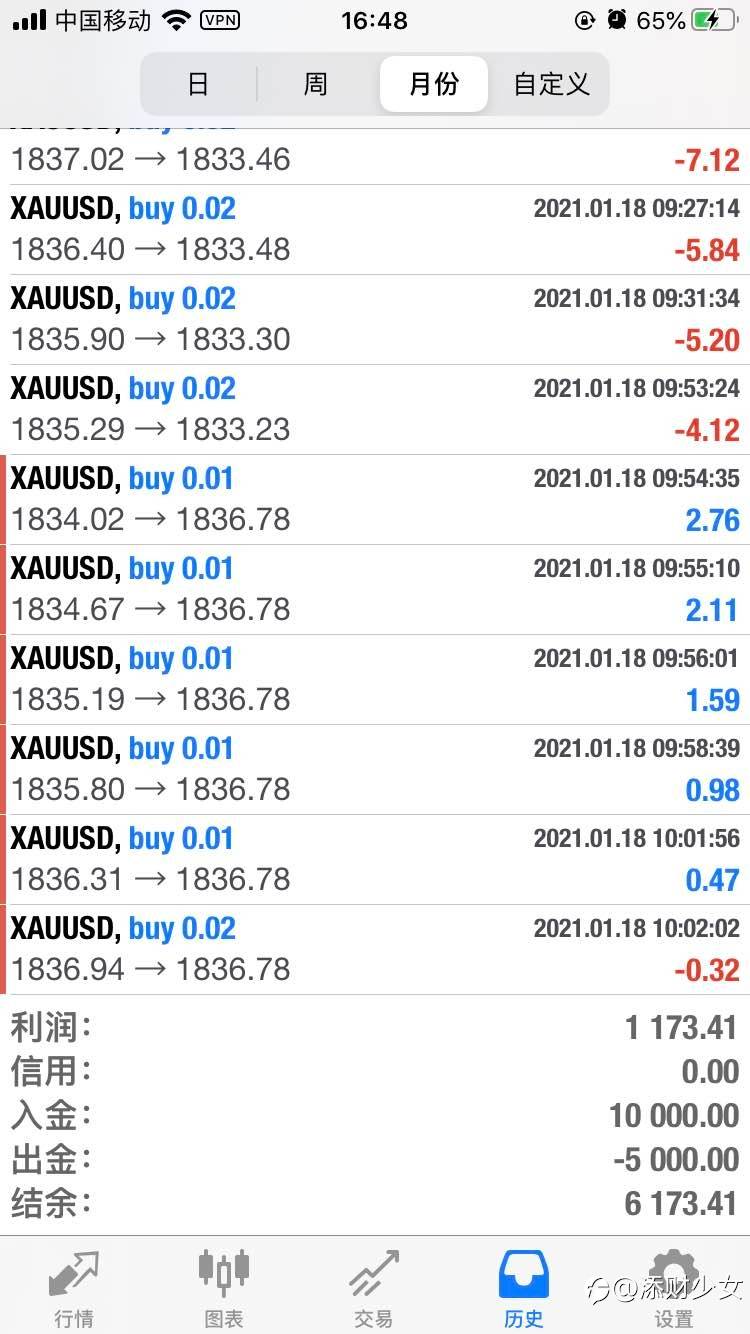The image size is (750, 1334).
Task: Expand the trade from 09:58:39
Action: click(x=375, y=770)
